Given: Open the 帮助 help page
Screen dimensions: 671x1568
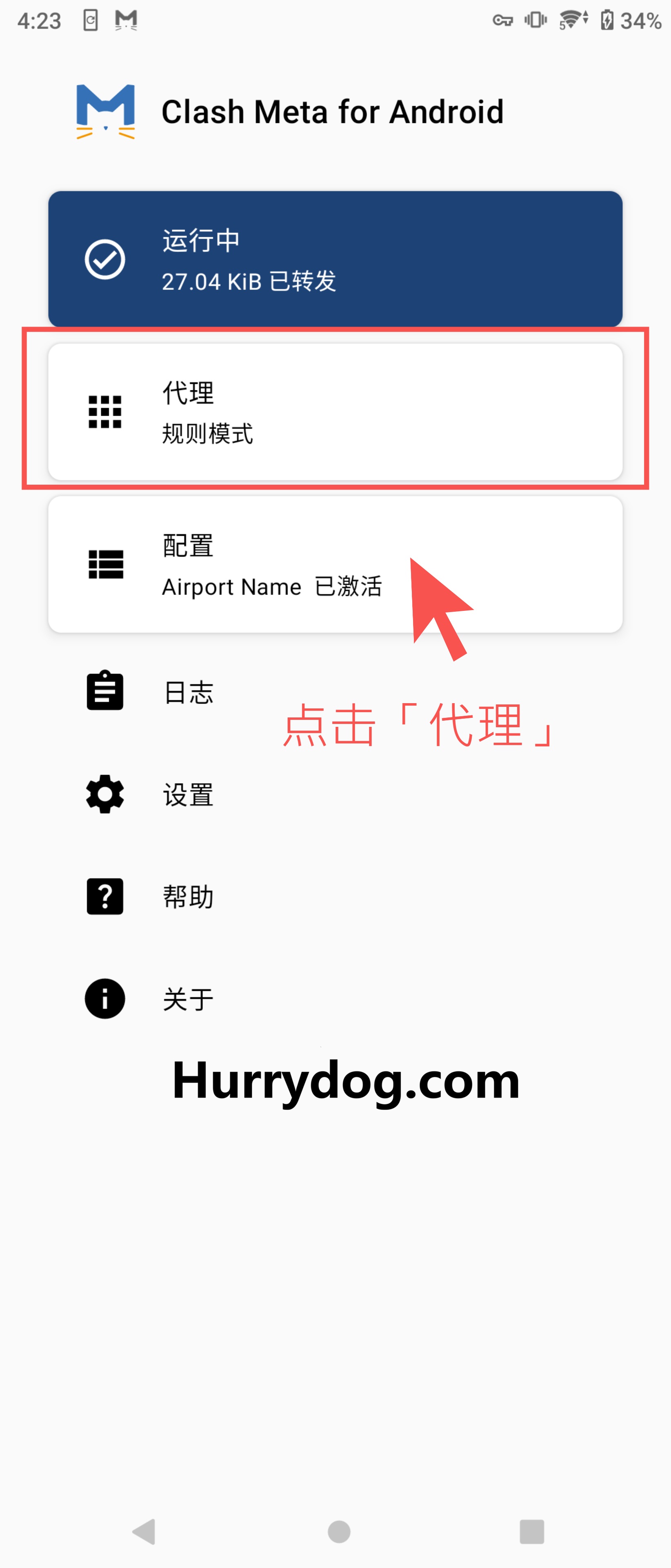Looking at the screenshot, I should (189, 897).
